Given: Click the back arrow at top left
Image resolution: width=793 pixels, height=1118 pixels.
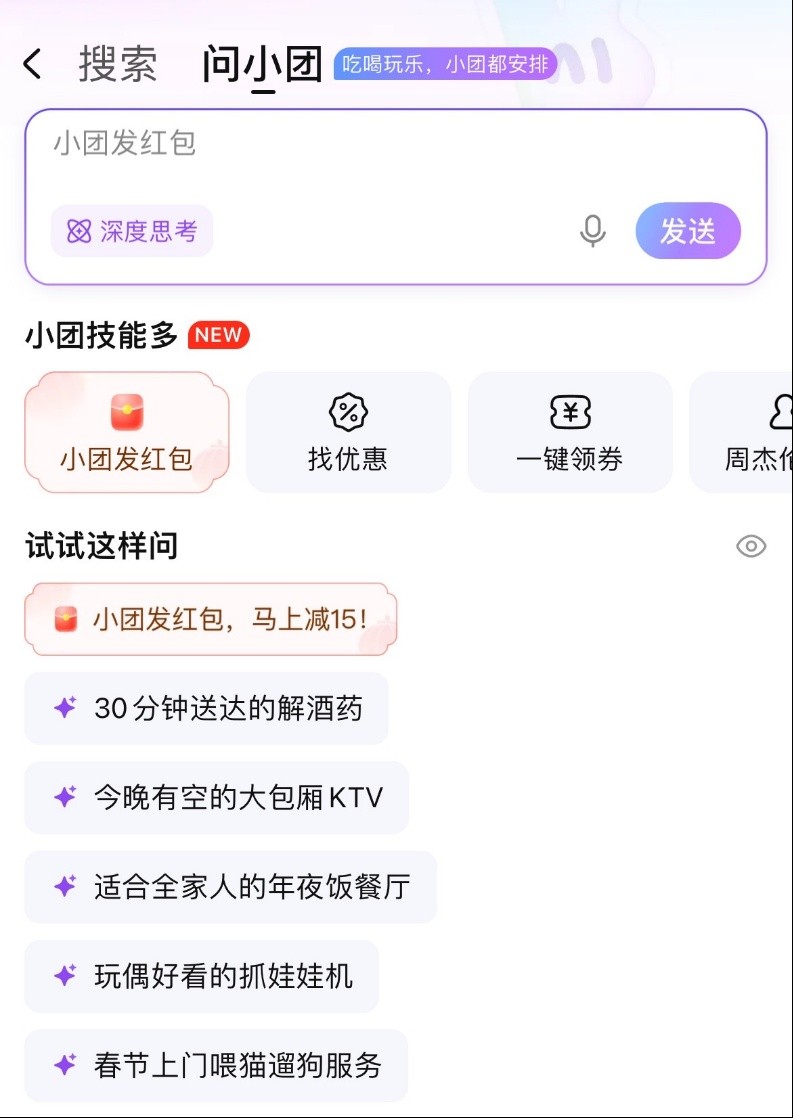Looking at the screenshot, I should [x=31, y=63].
